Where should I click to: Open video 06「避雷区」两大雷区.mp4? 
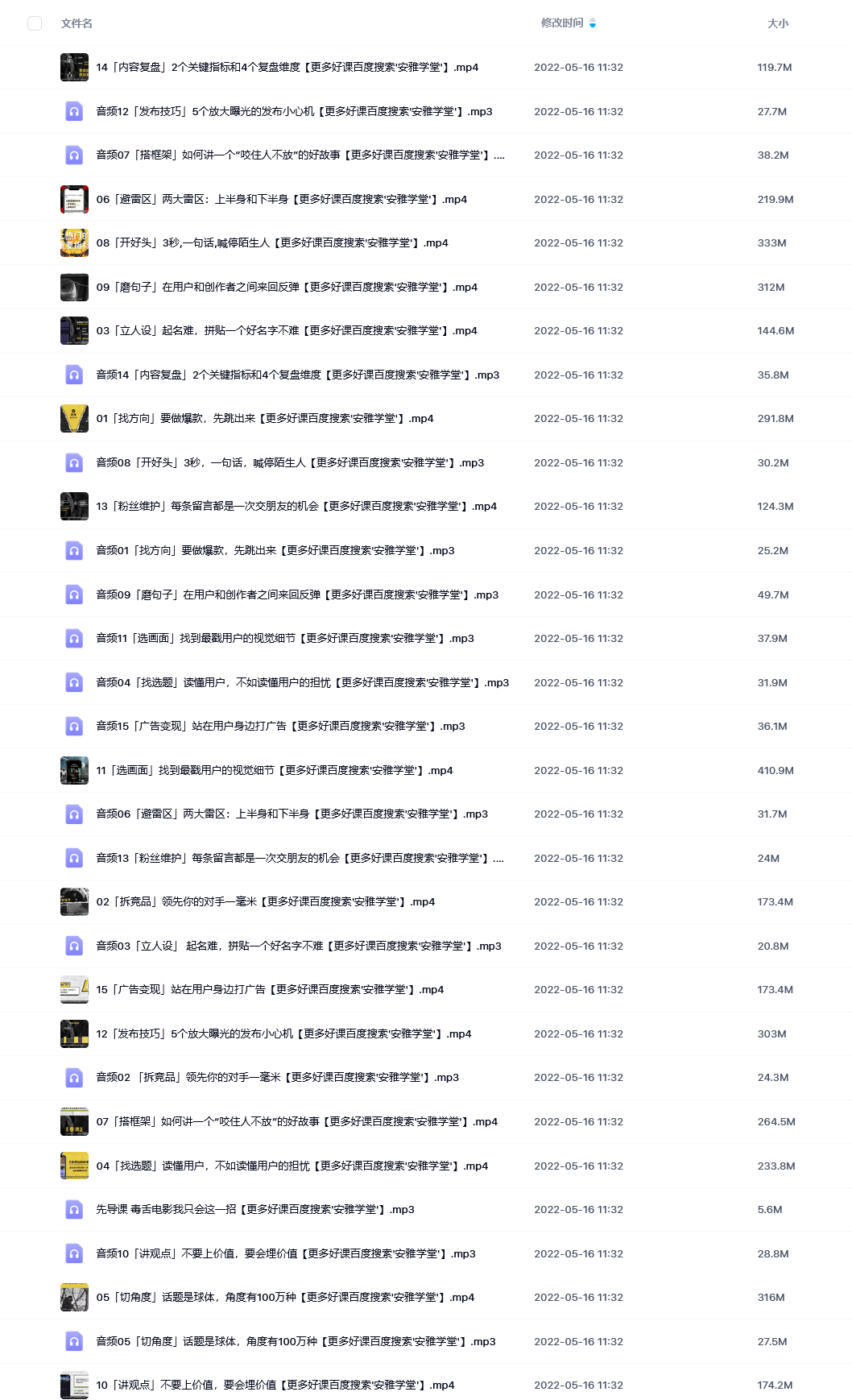coord(282,199)
